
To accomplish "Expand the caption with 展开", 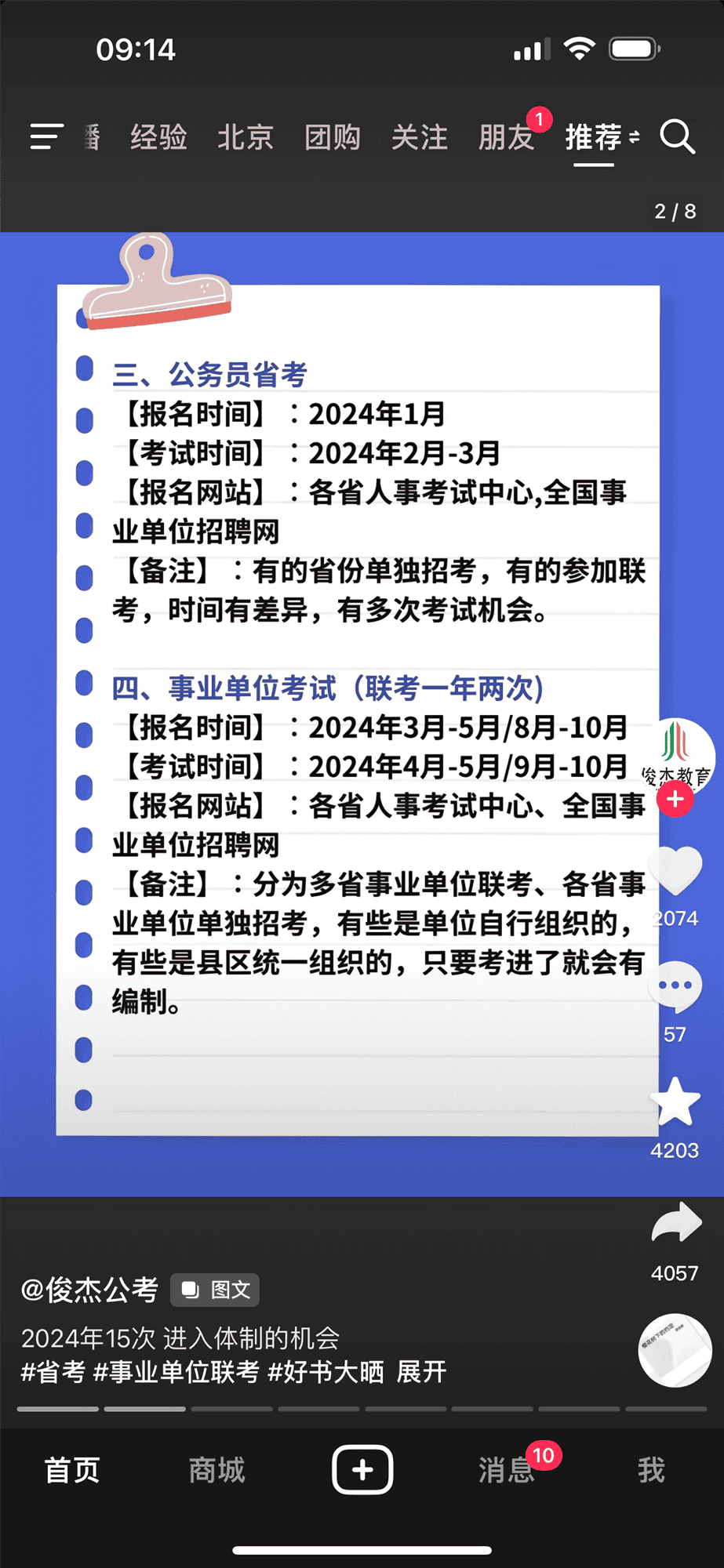I will pos(421,1372).
